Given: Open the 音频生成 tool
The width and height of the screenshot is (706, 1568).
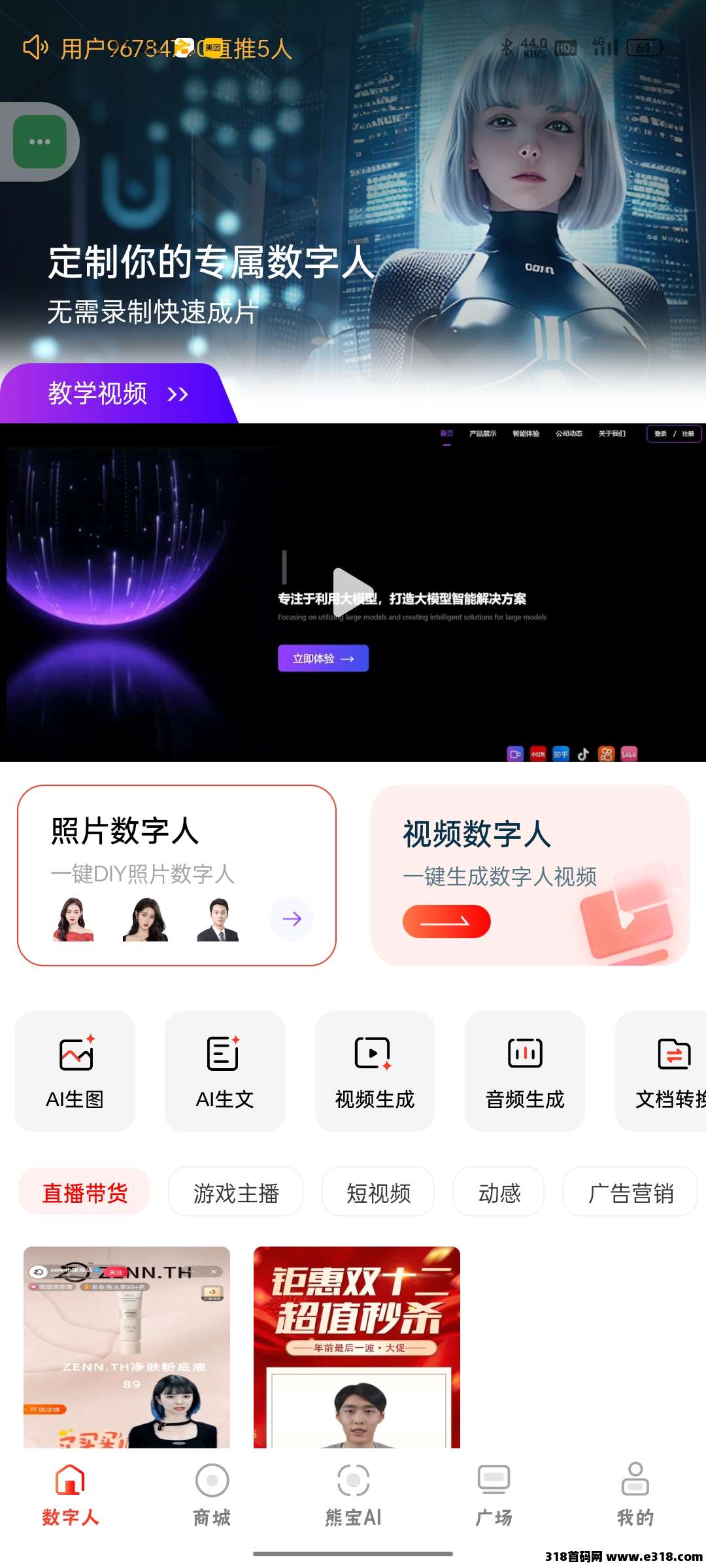Looking at the screenshot, I should [525, 1071].
